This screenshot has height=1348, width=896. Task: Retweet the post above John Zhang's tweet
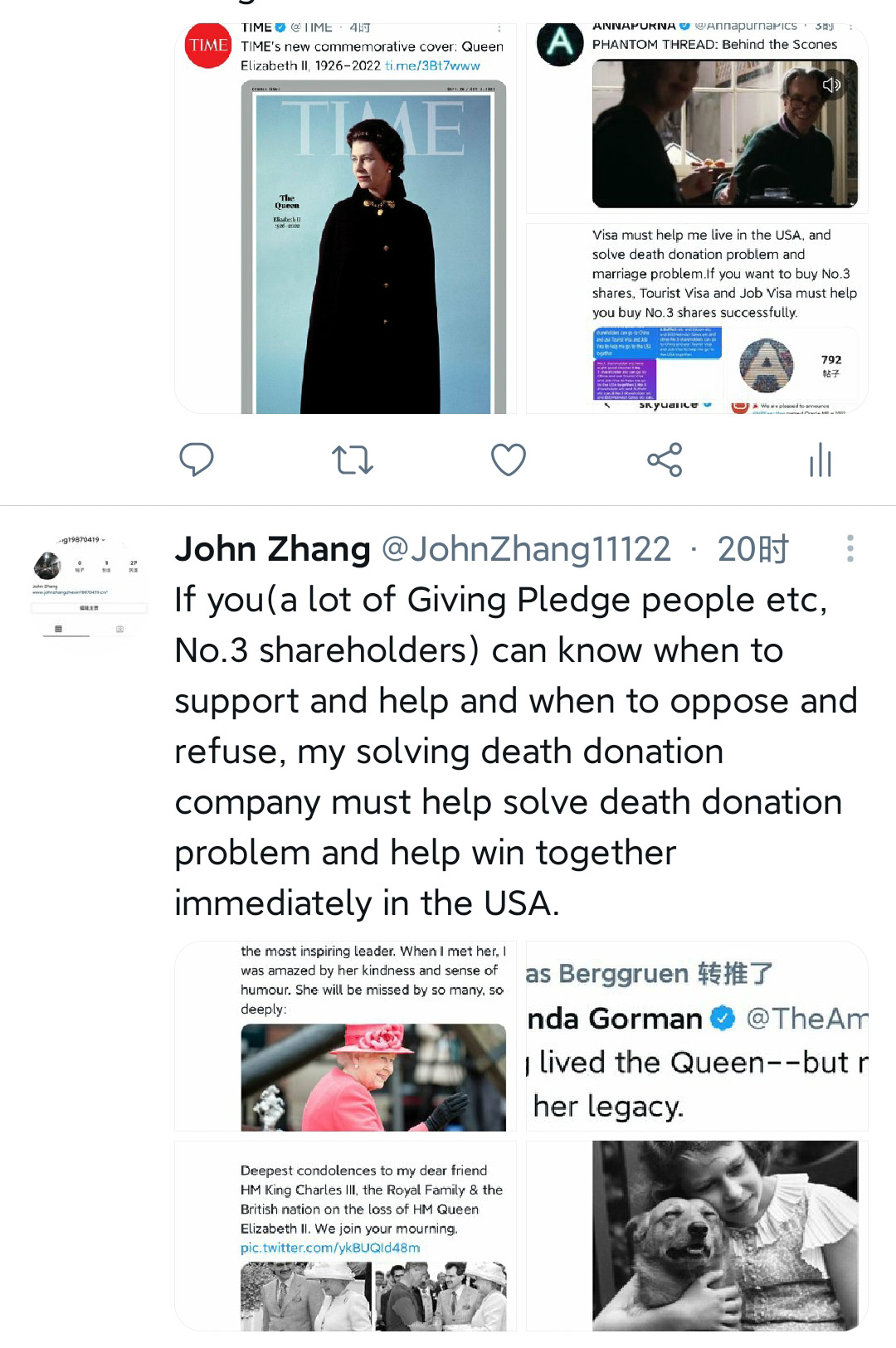pos(353,460)
